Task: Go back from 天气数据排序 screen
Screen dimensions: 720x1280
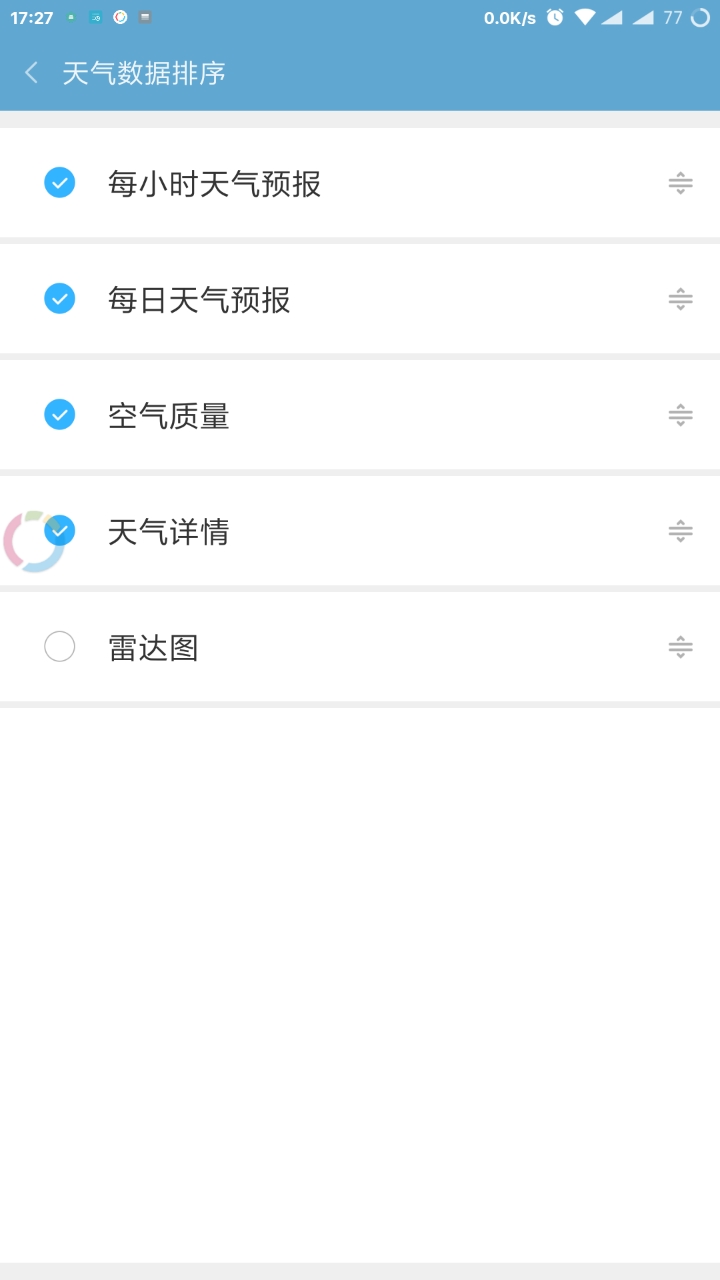Action: (x=32, y=73)
